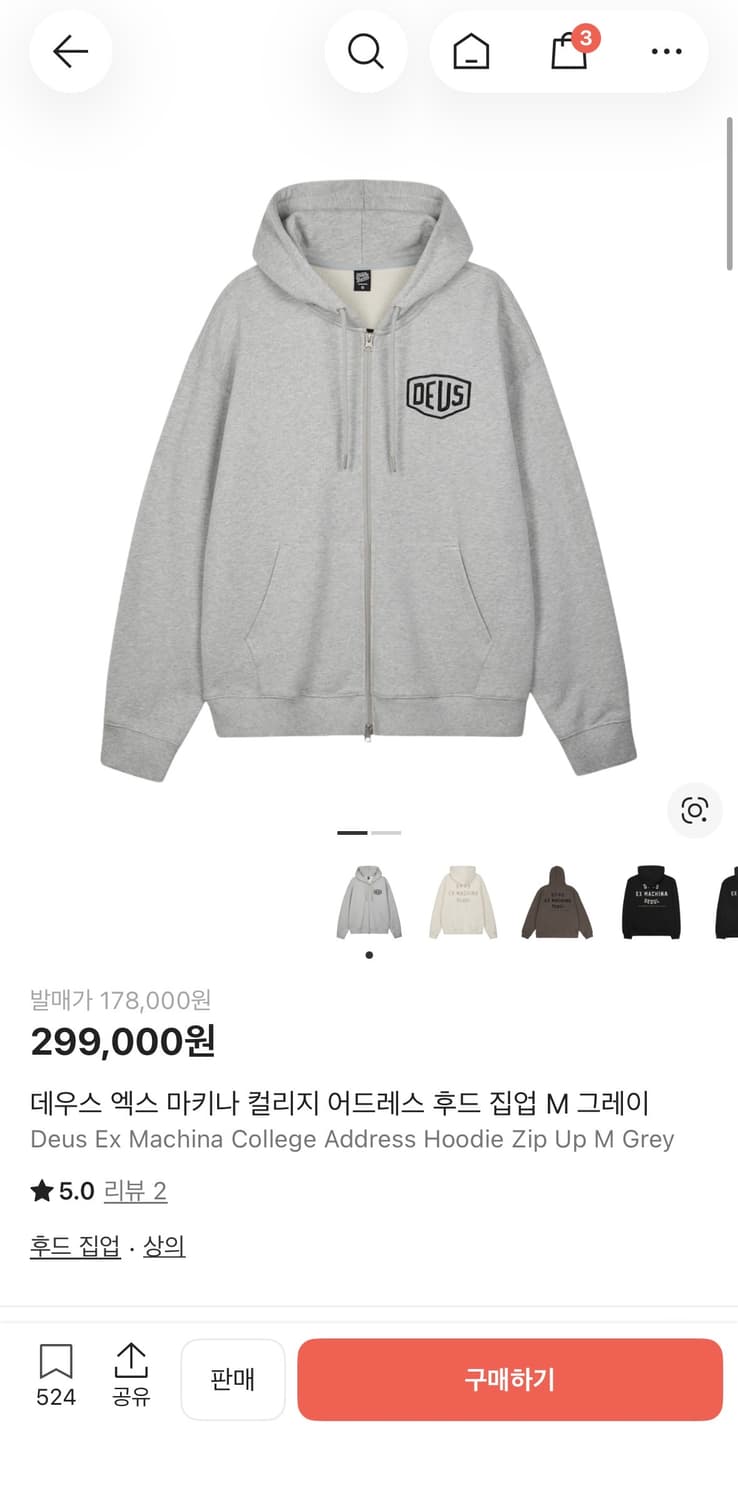Select the cream colored hoodie swatch

(x=463, y=899)
